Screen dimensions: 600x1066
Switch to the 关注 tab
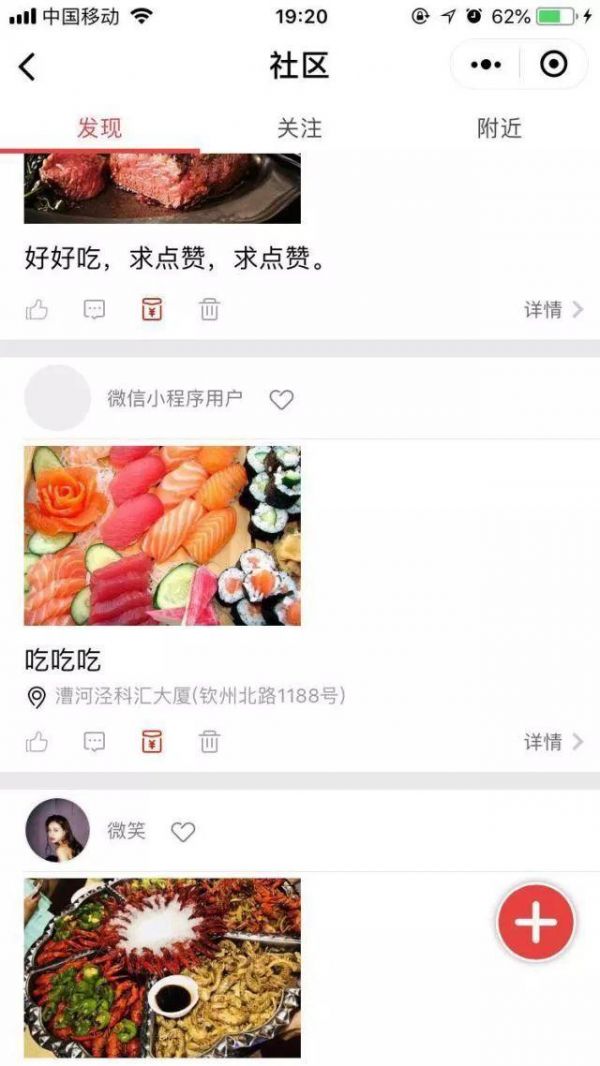coord(299,128)
